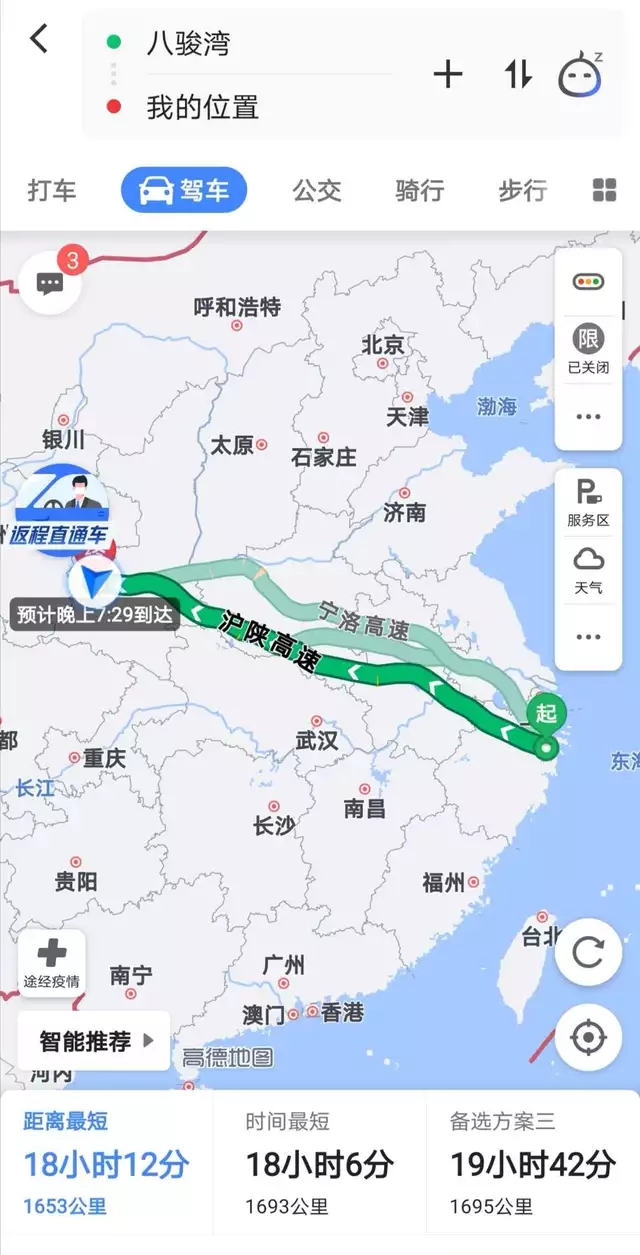Swap start and destination points
The width and height of the screenshot is (640, 1255).
click(x=517, y=75)
